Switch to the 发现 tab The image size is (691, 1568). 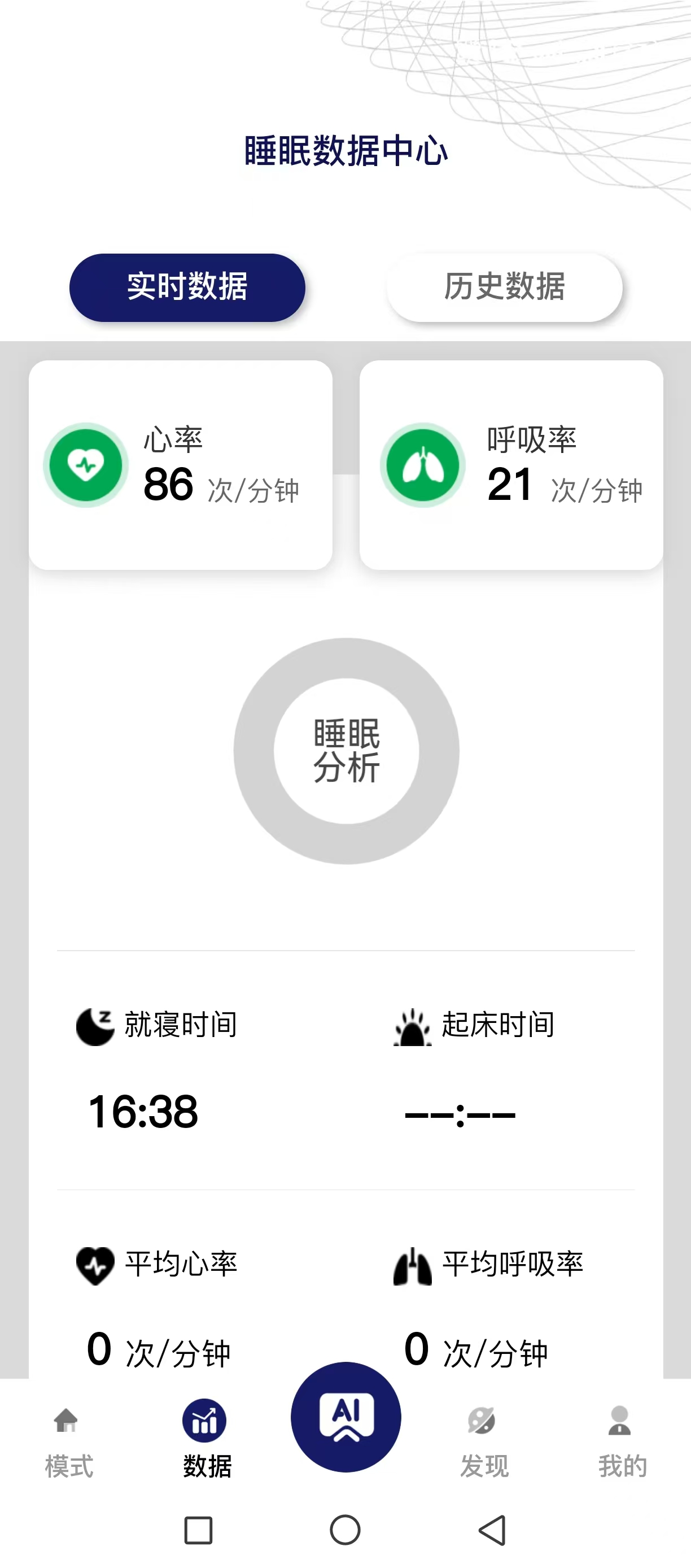484,1440
